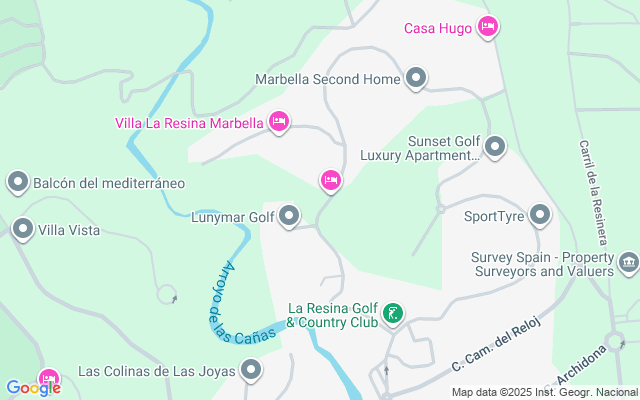The width and height of the screenshot is (640, 400).
Task: Select the Marbella Second Home pin
Action: pyautogui.click(x=416, y=79)
